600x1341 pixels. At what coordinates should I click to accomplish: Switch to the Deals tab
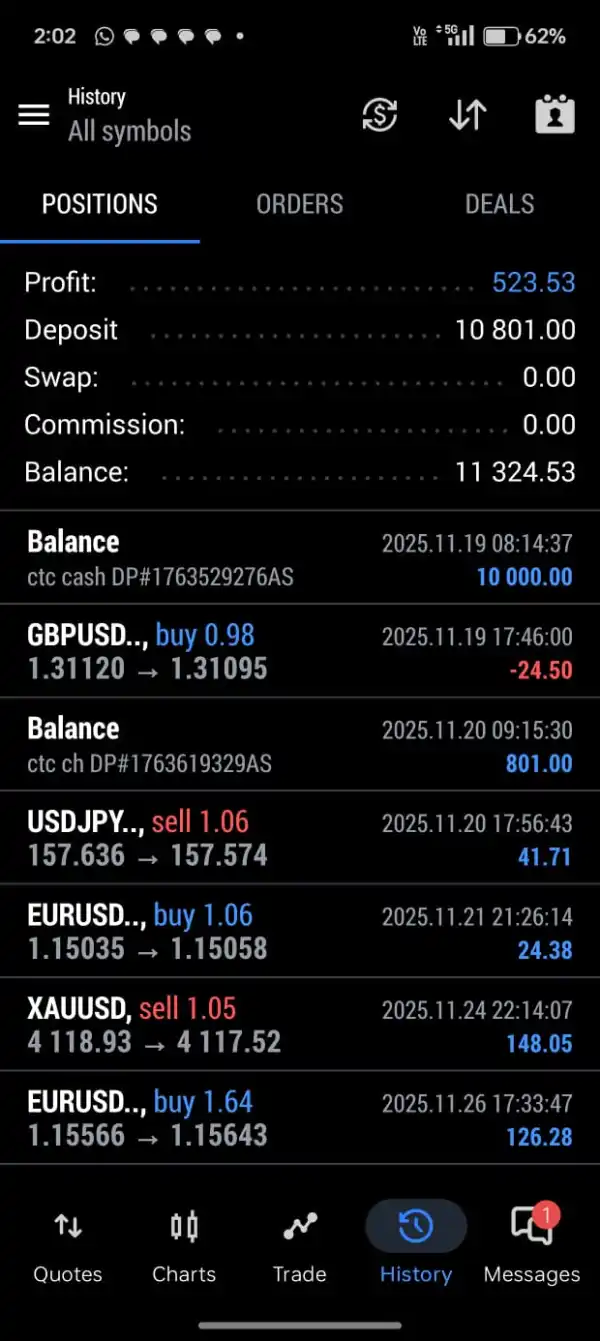click(x=499, y=204)
